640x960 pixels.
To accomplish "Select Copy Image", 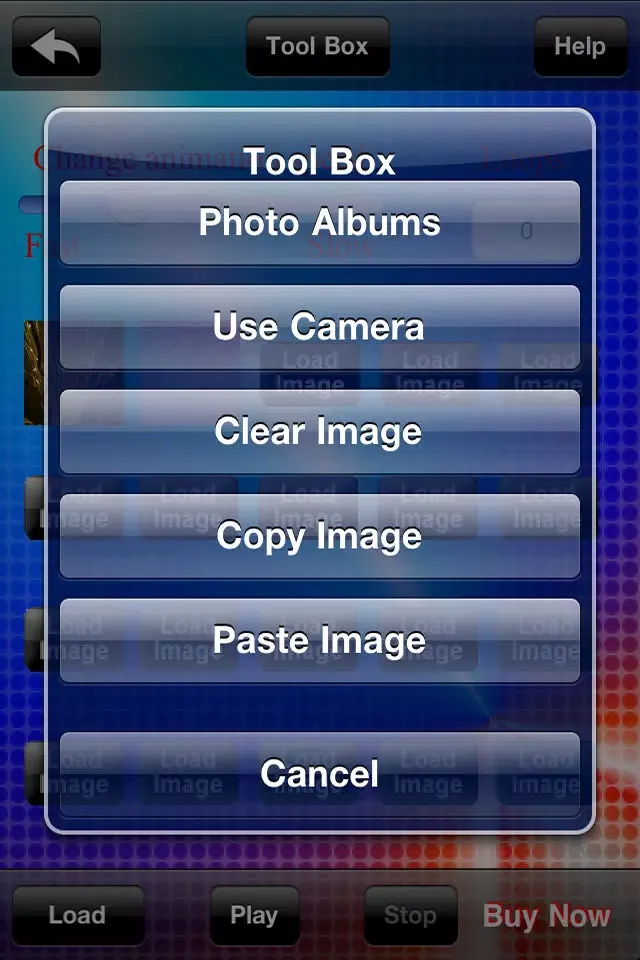I will pos(320,536).
